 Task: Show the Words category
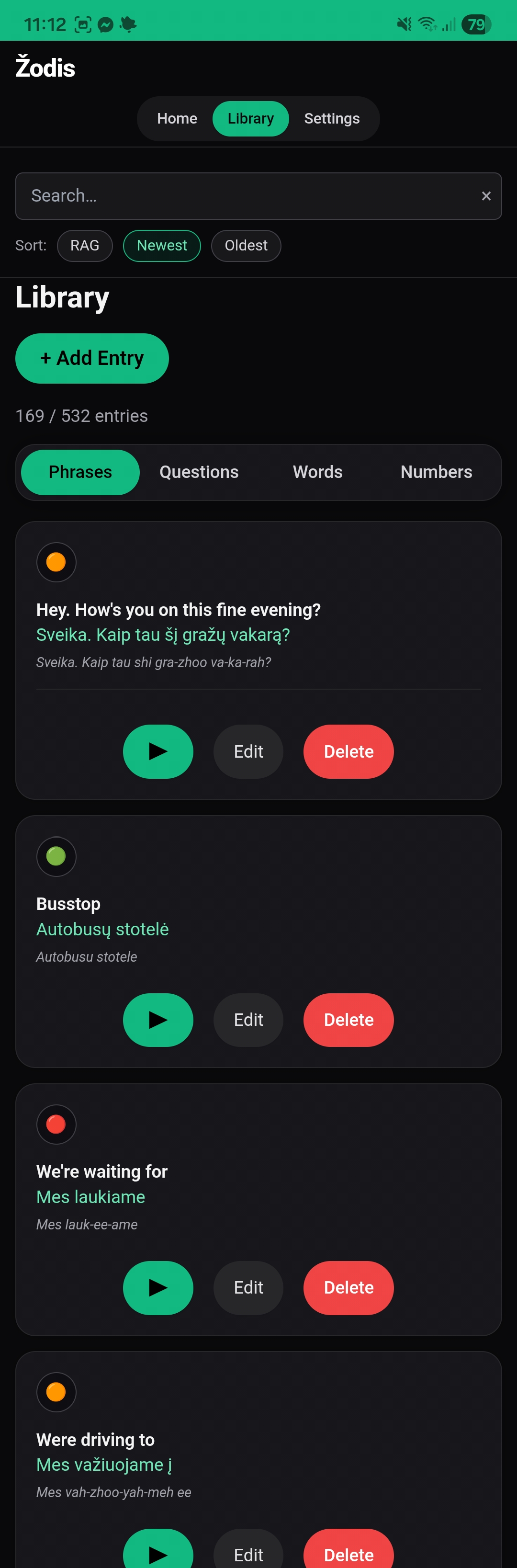point(317,472)
